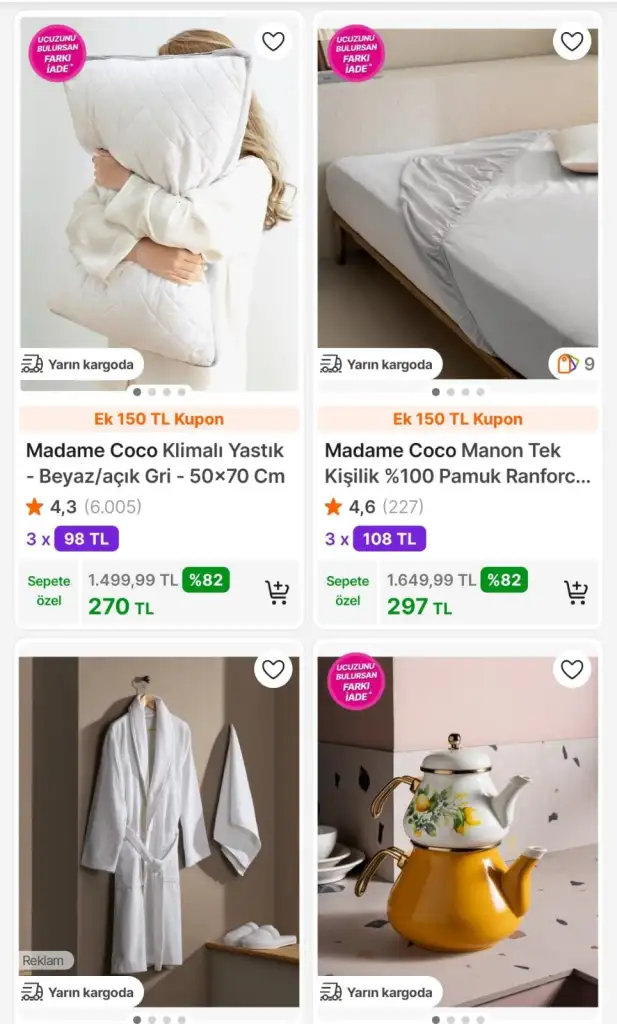Open the Madame Coco Klimalı Yastık product
This screenshot has height=1024, width=617.
(x=156, y=463)
